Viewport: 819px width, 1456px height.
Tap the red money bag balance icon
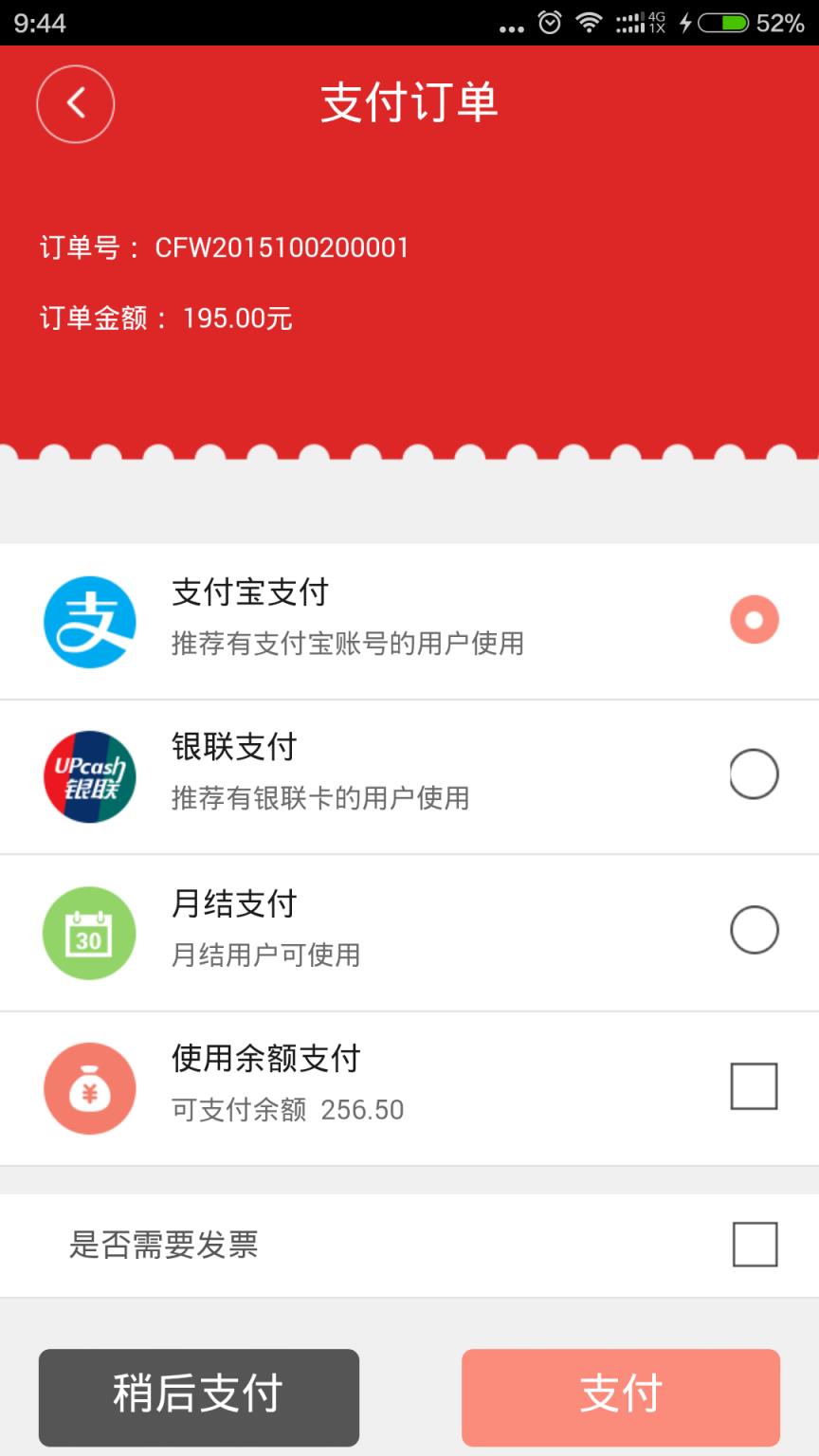pos(89,1088)
